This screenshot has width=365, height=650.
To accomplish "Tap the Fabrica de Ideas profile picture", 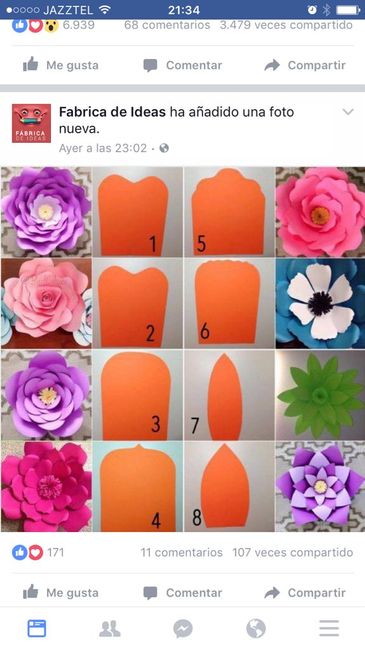I will point(32,123).
